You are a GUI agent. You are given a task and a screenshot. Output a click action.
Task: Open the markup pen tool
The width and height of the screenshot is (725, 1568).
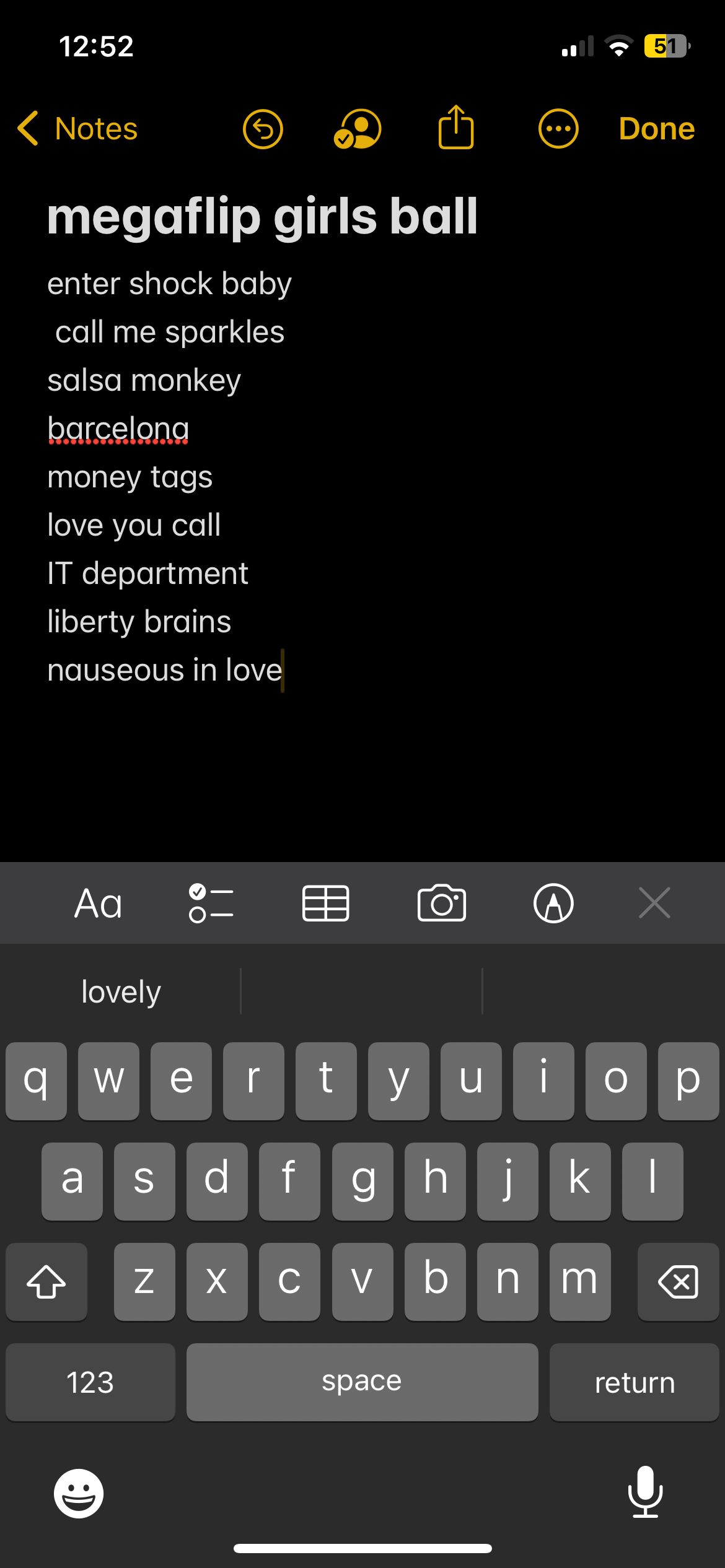(x=553, y=903)
